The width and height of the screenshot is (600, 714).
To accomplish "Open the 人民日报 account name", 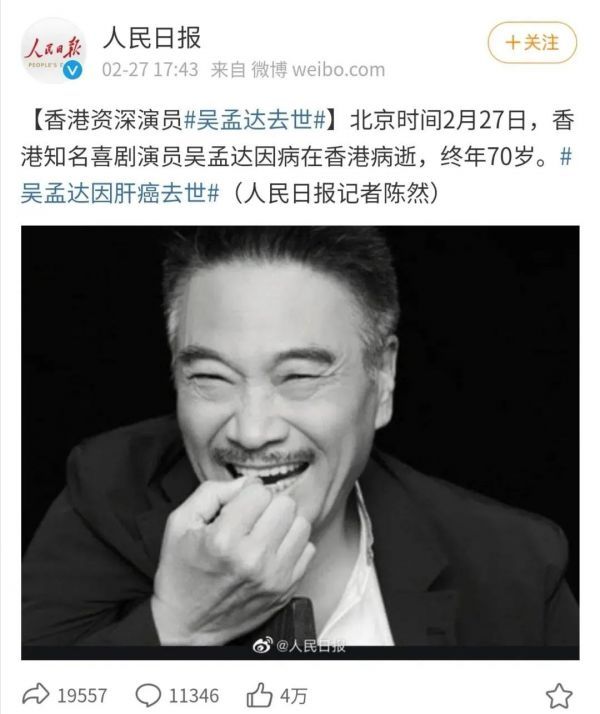I will pyautogui.click(x=153, y=38).
